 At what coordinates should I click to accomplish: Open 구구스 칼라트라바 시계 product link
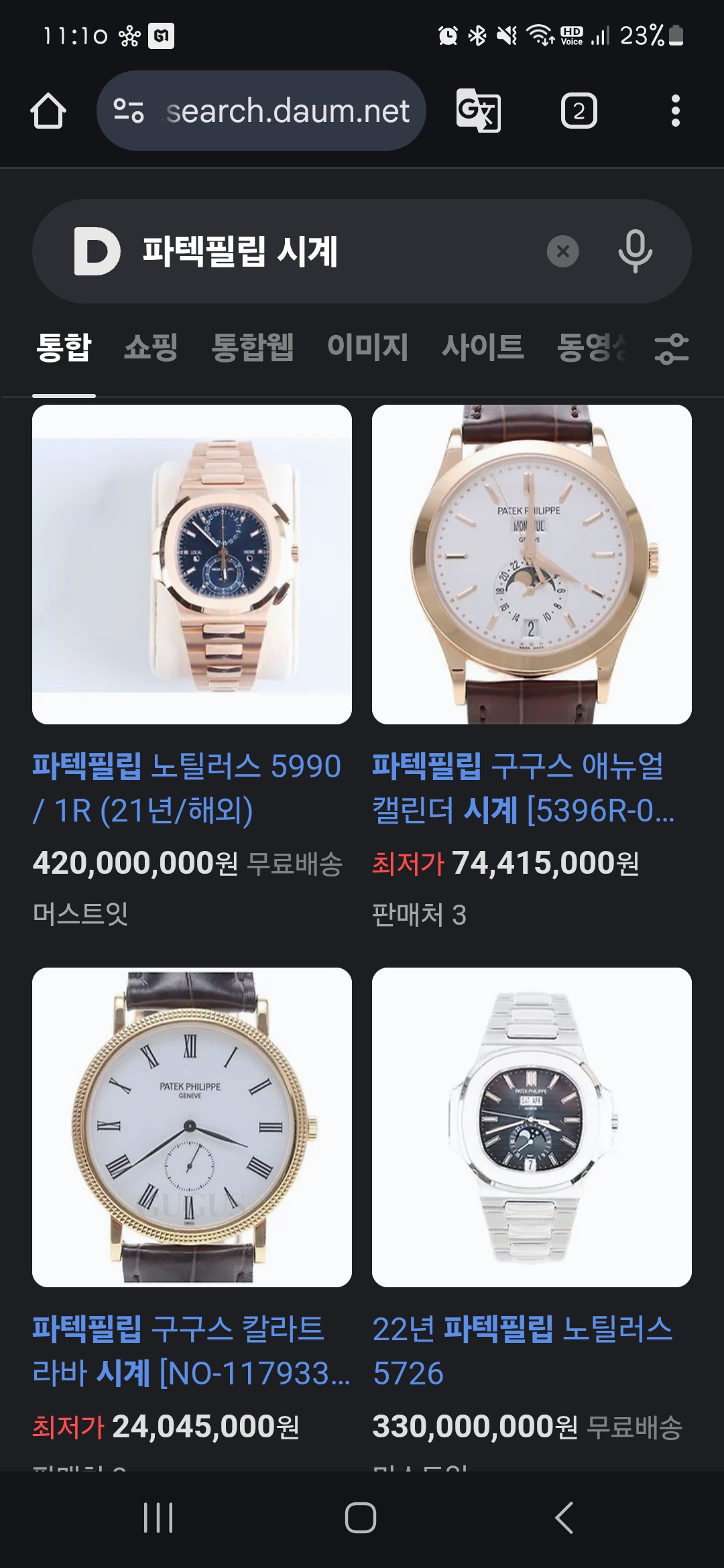pos(192,1351)
